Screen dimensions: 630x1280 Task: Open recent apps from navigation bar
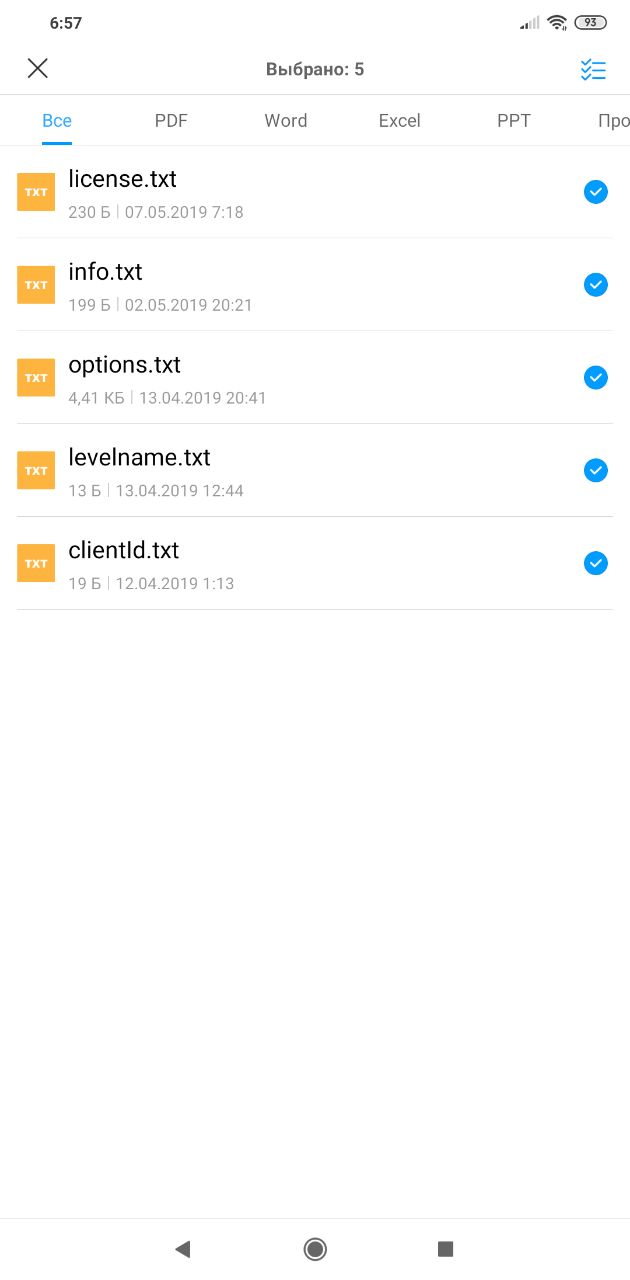[446, 1248]
